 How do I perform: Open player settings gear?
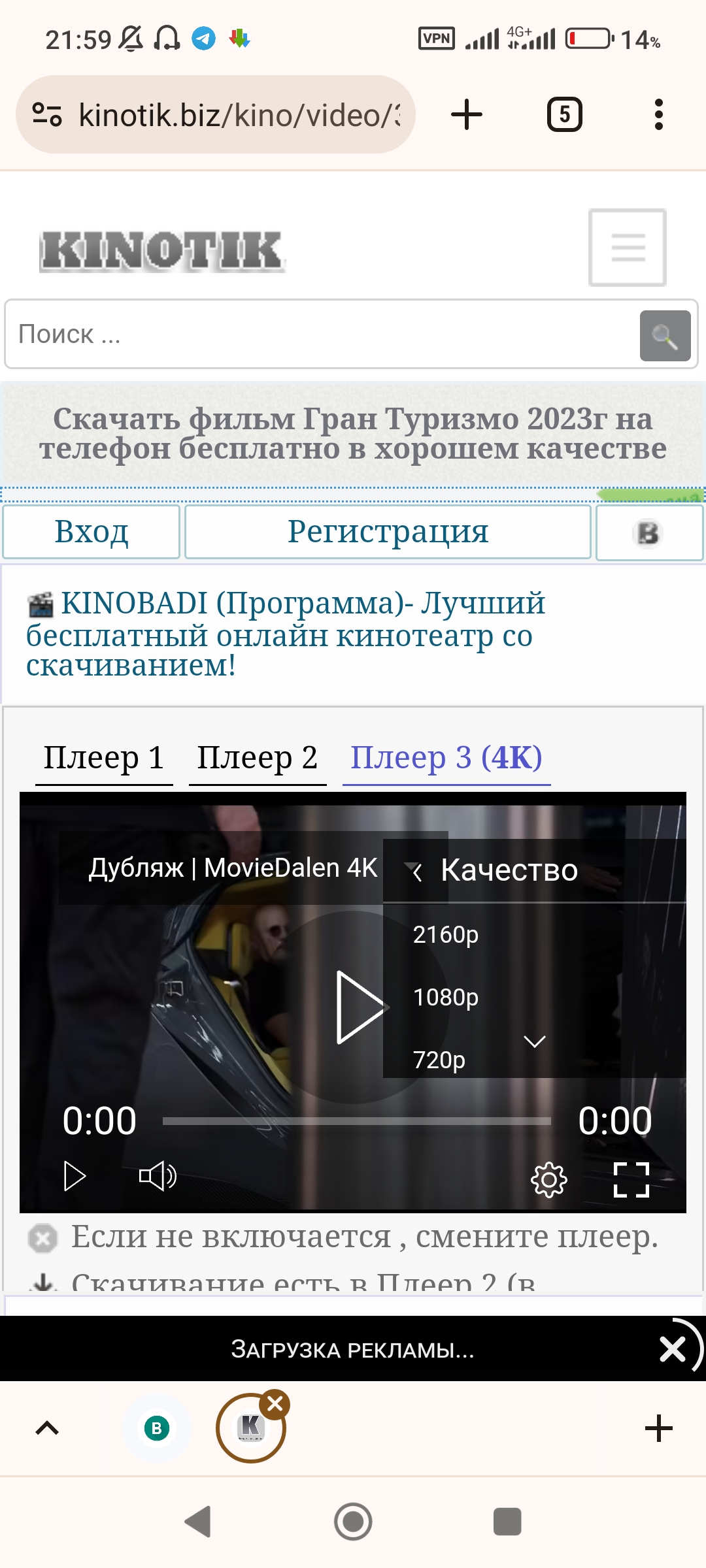tap(548, 1180)
